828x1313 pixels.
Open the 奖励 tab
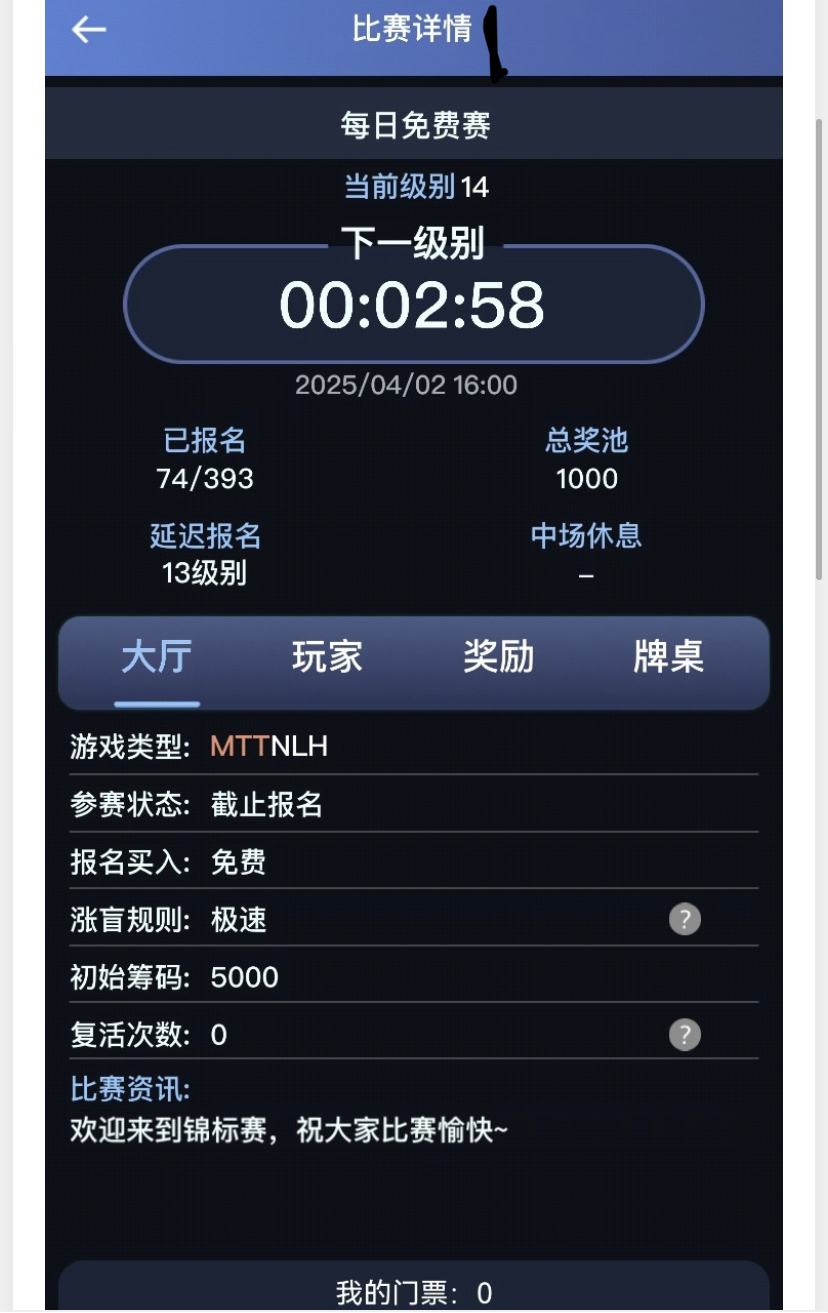click(498, 657)
